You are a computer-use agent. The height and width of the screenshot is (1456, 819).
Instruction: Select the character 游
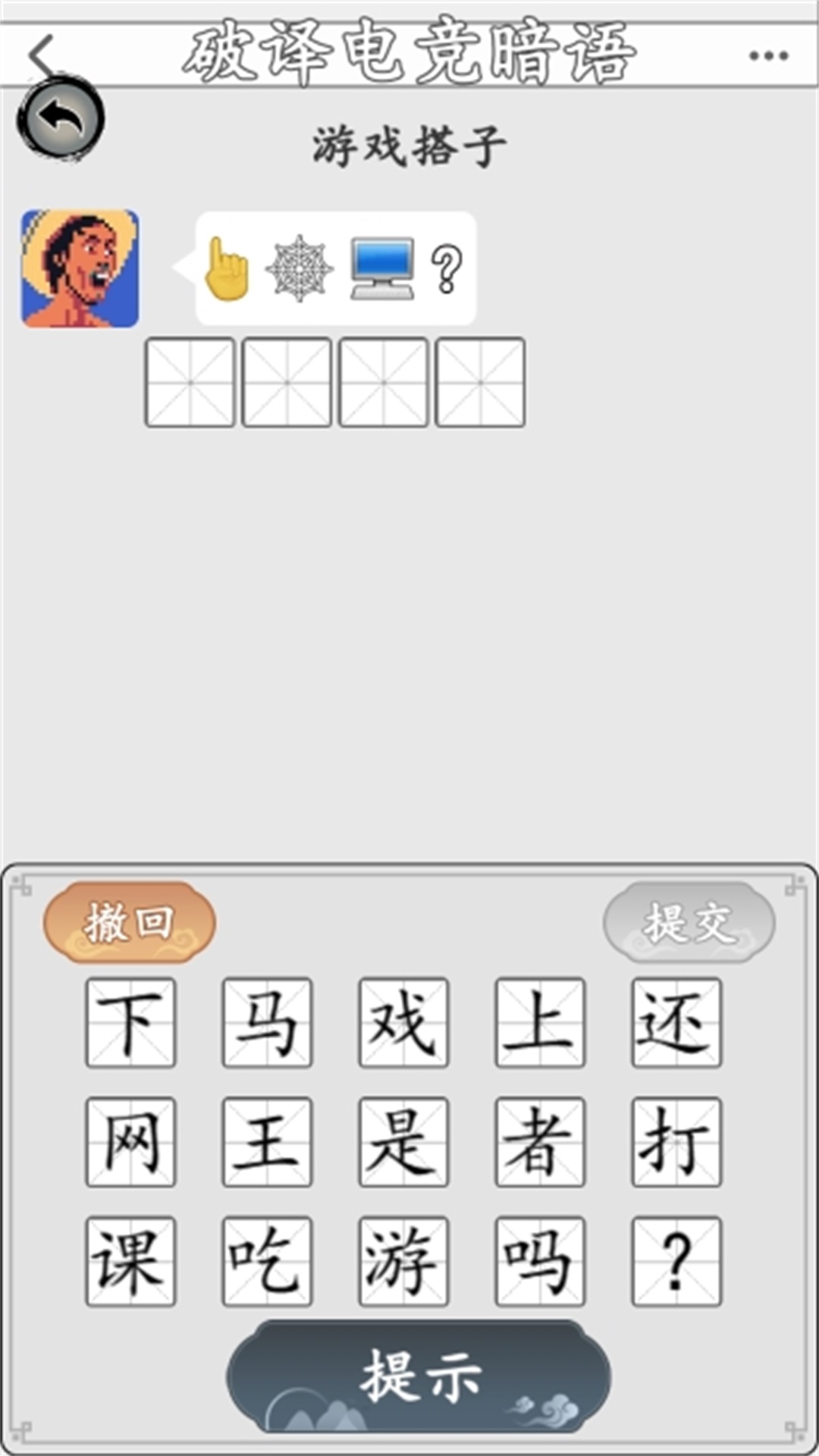pos(403,1261)
